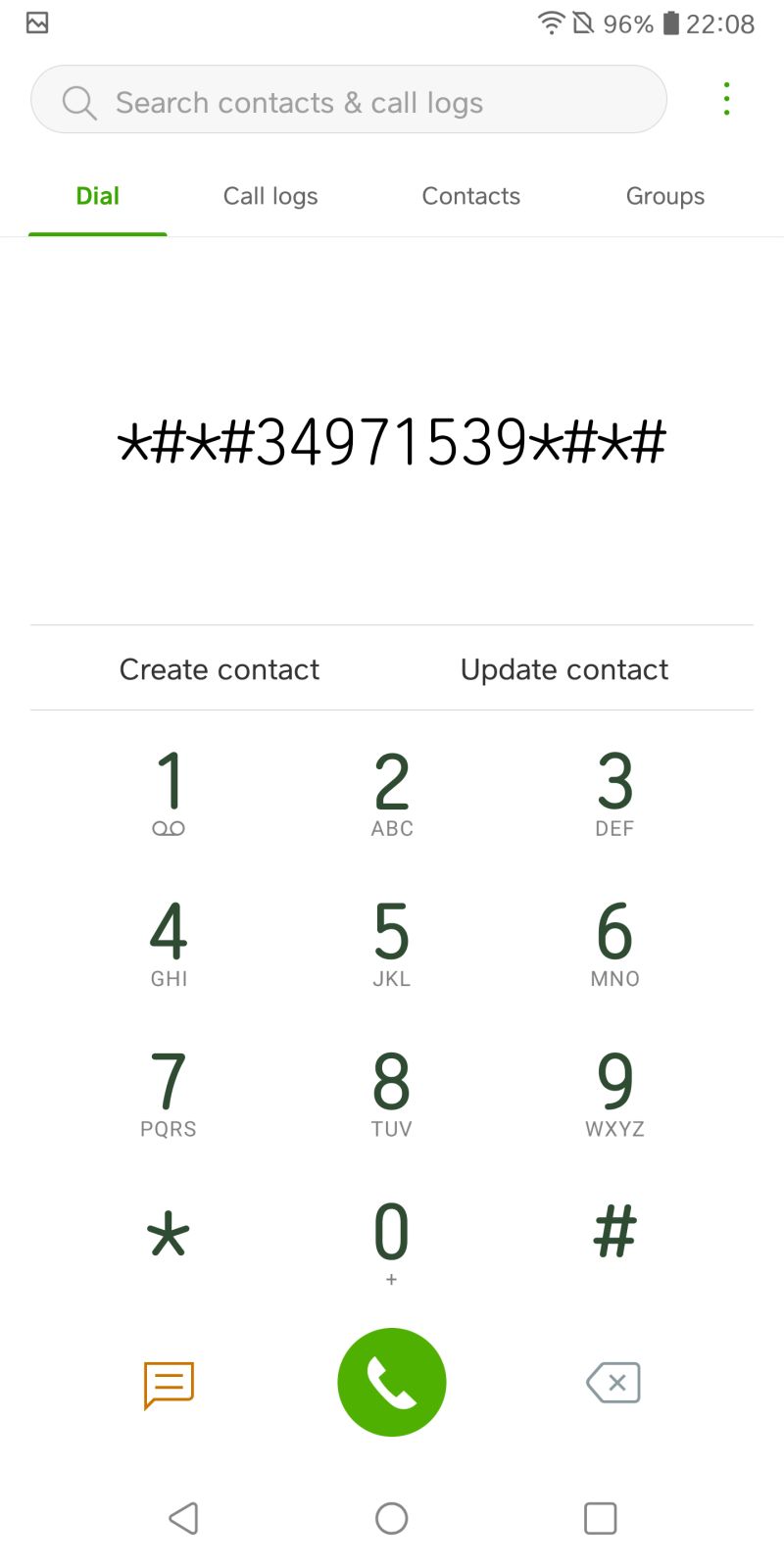
Task: Switch to the Call logs tab
Action: (x=269, y=196)
